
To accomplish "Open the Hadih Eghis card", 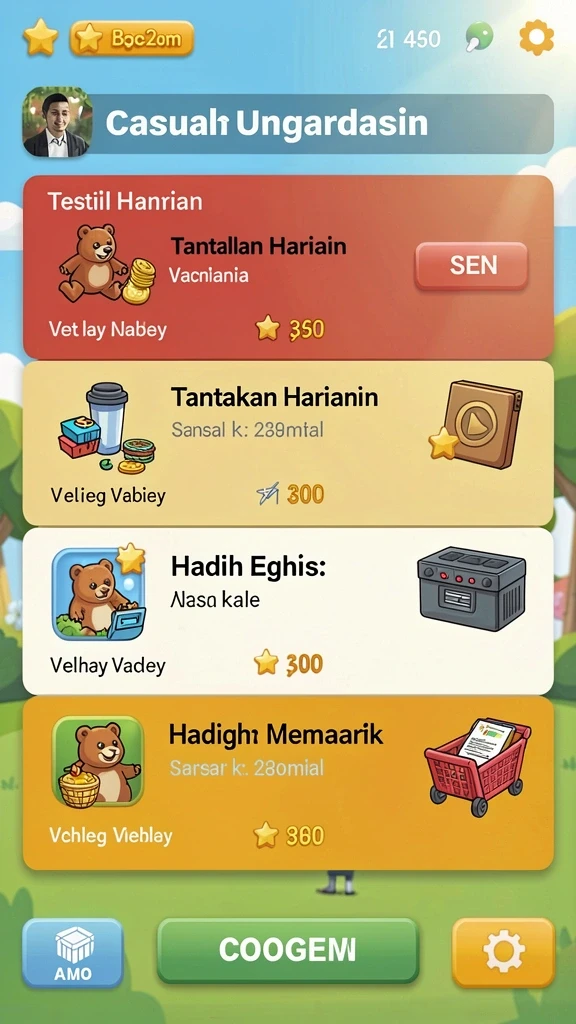I will coord(288,611).
